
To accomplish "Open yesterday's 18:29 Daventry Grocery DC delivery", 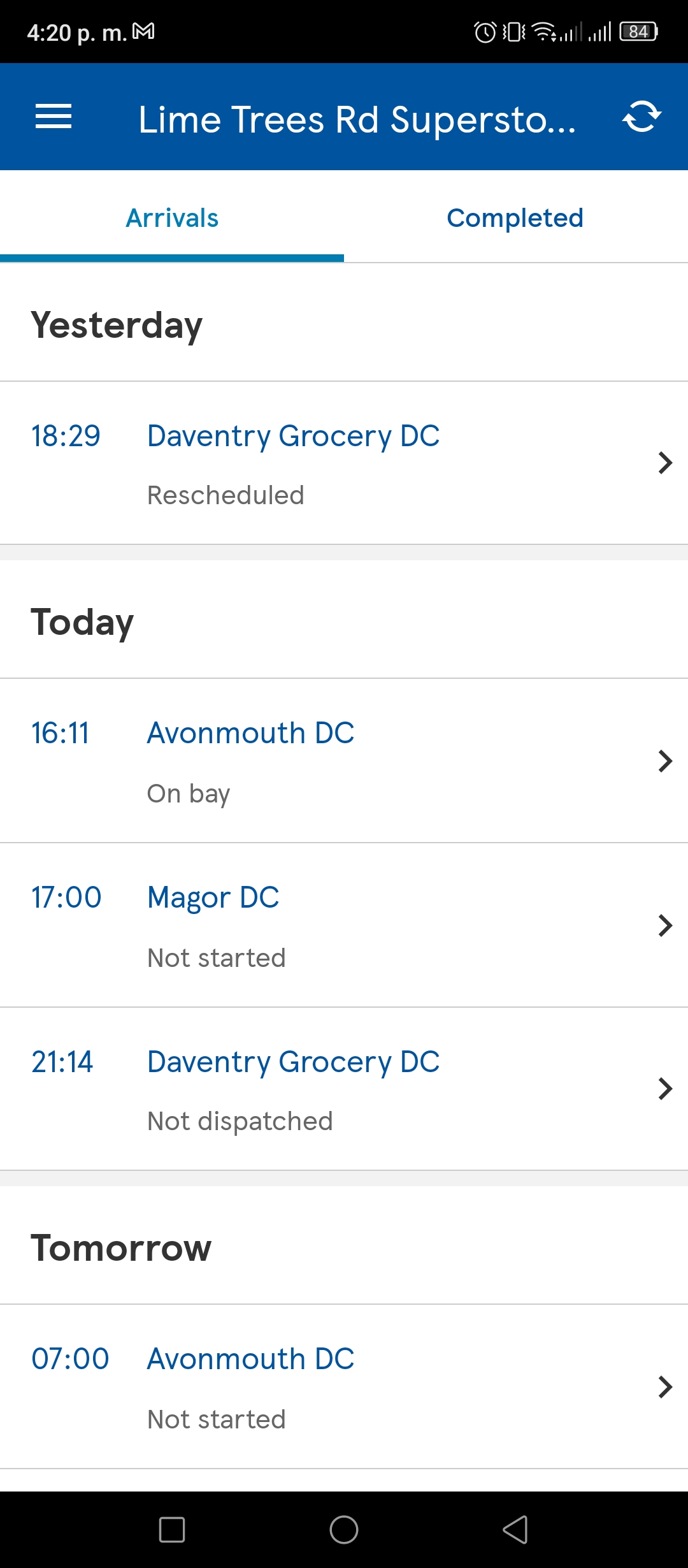I will coord(344,463).
